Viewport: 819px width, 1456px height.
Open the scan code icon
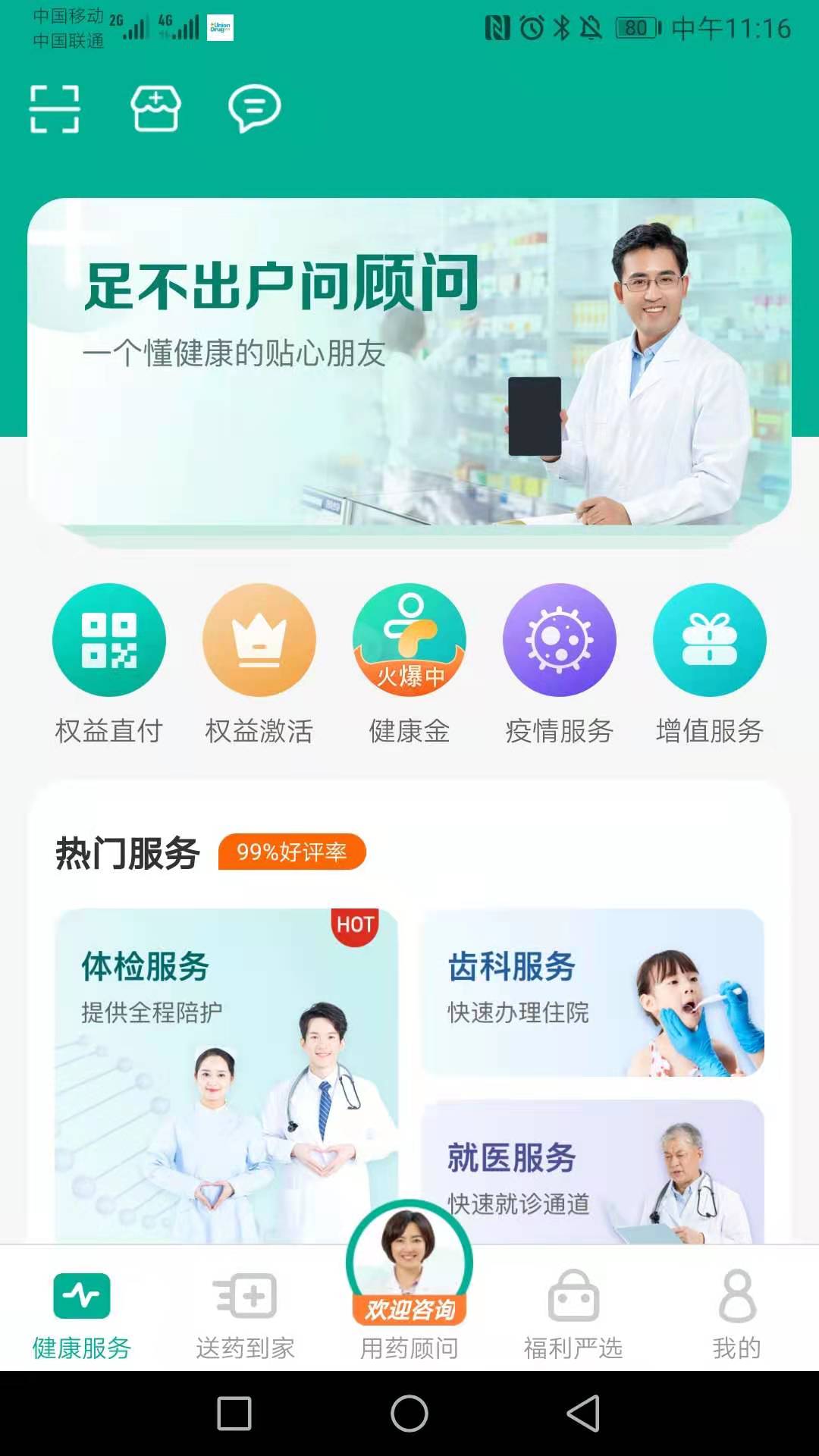(55, 109)
